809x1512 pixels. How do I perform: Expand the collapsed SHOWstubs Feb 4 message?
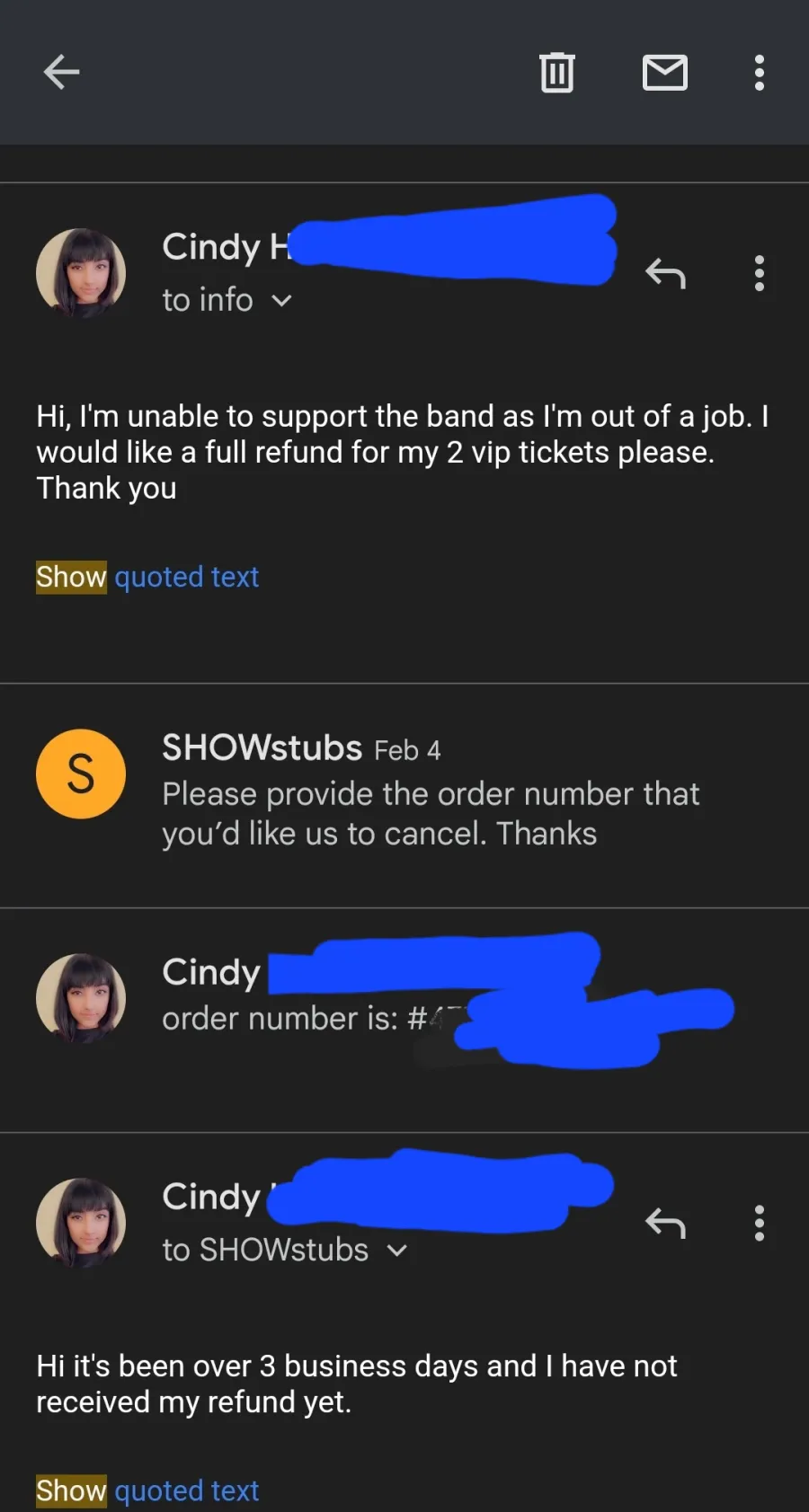coord(404,795)
